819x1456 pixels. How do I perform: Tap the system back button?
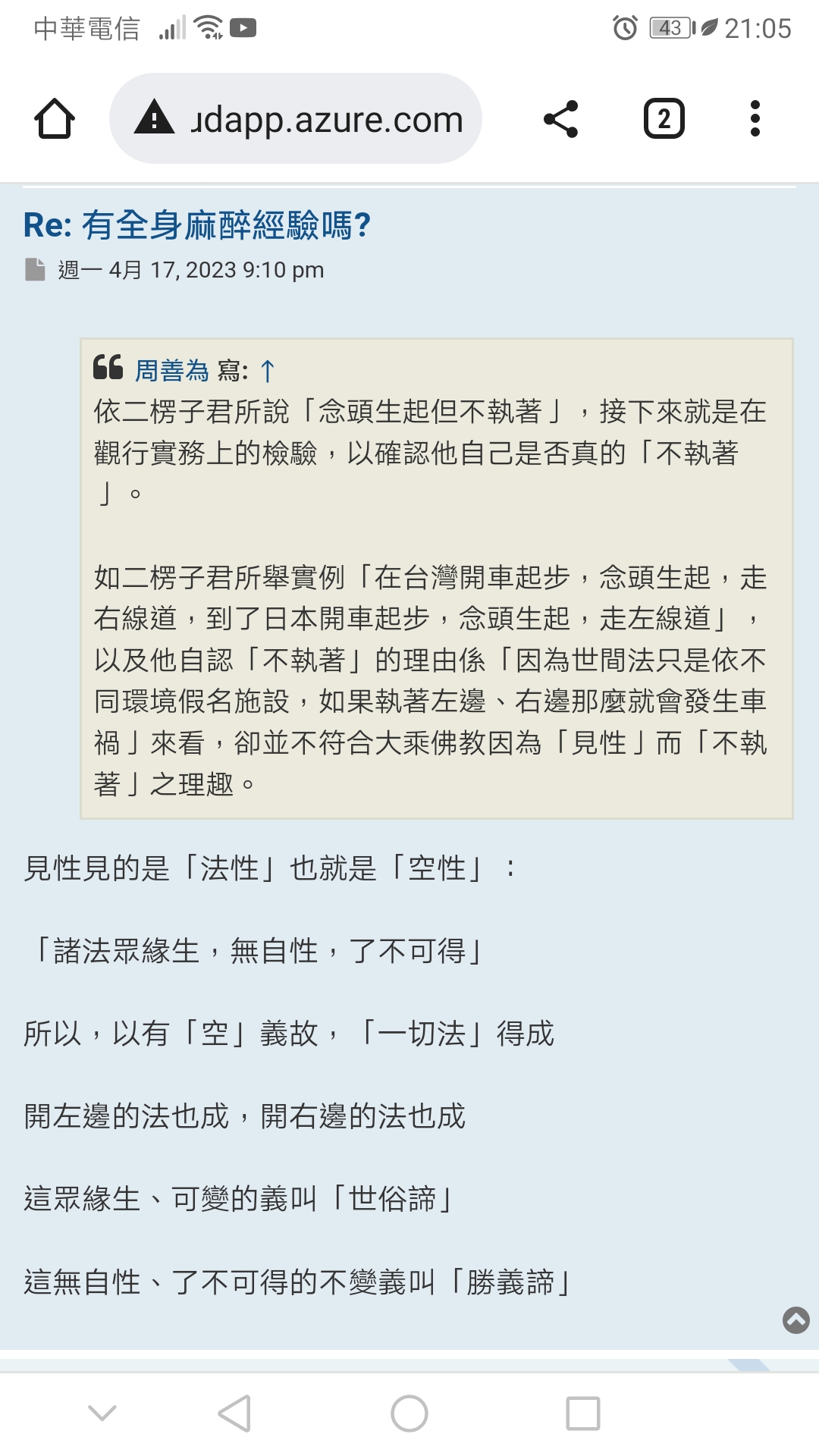point(234,1414)
